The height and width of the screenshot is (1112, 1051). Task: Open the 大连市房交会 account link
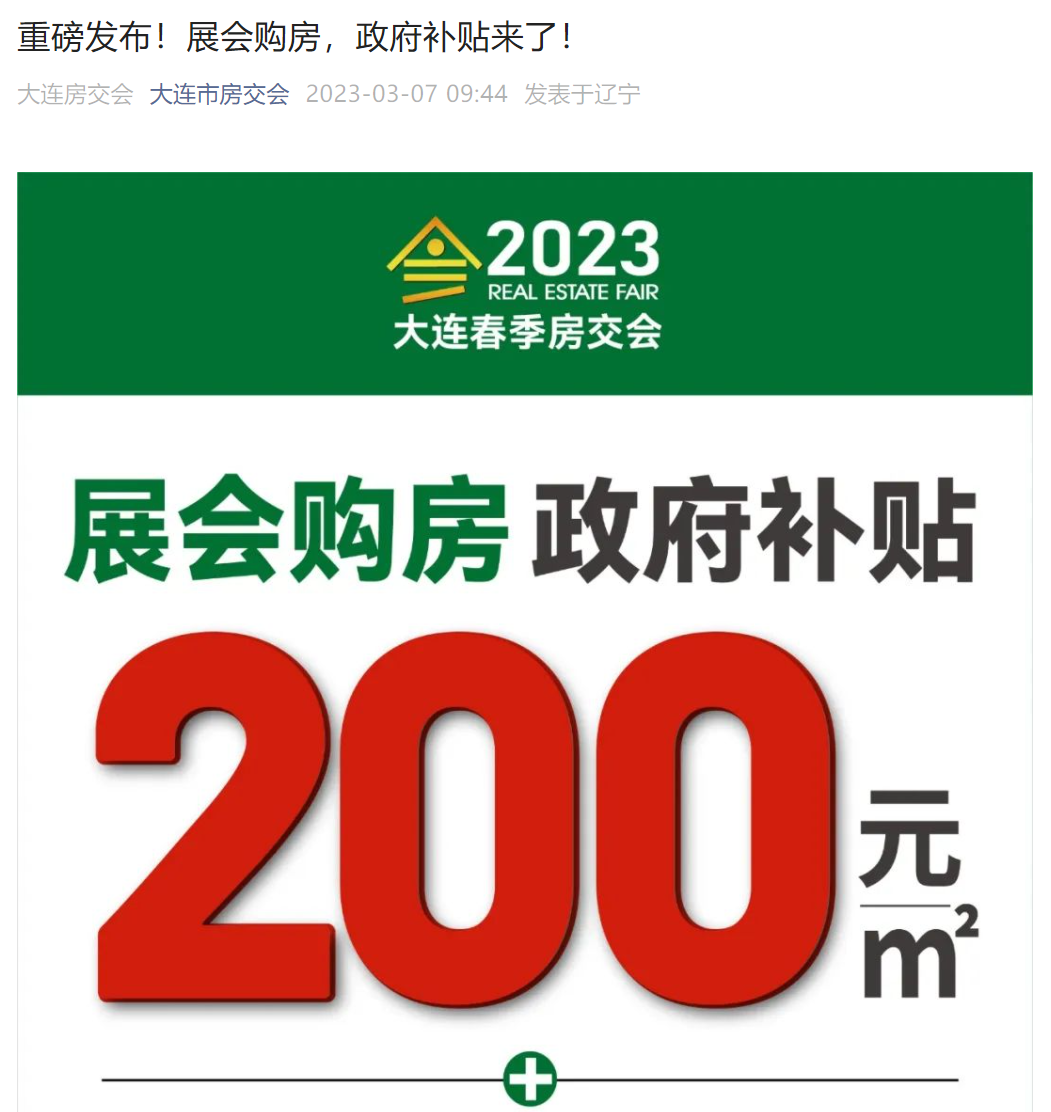coord(219,95)
